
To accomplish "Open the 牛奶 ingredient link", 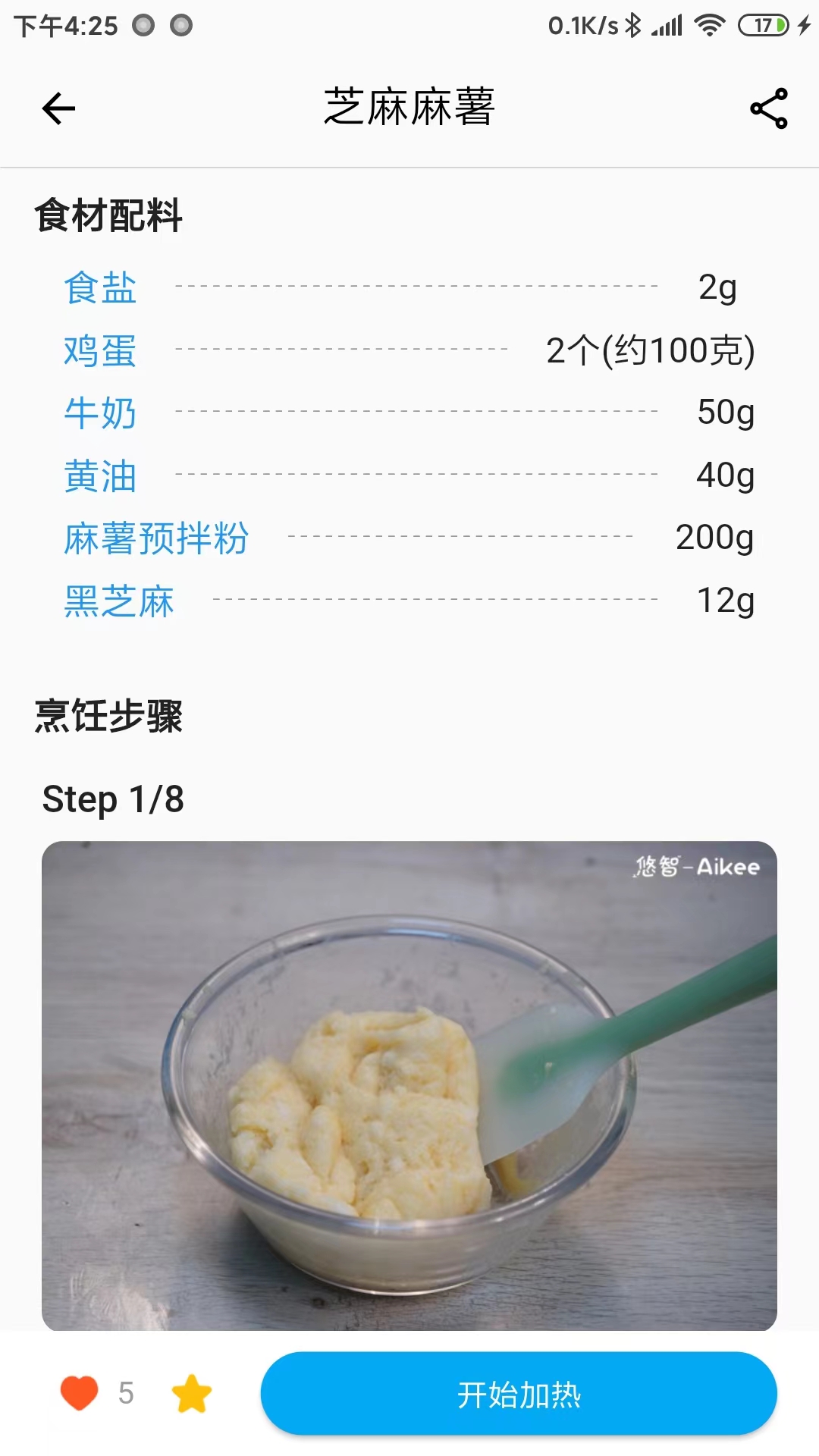I will coord(100,413).
